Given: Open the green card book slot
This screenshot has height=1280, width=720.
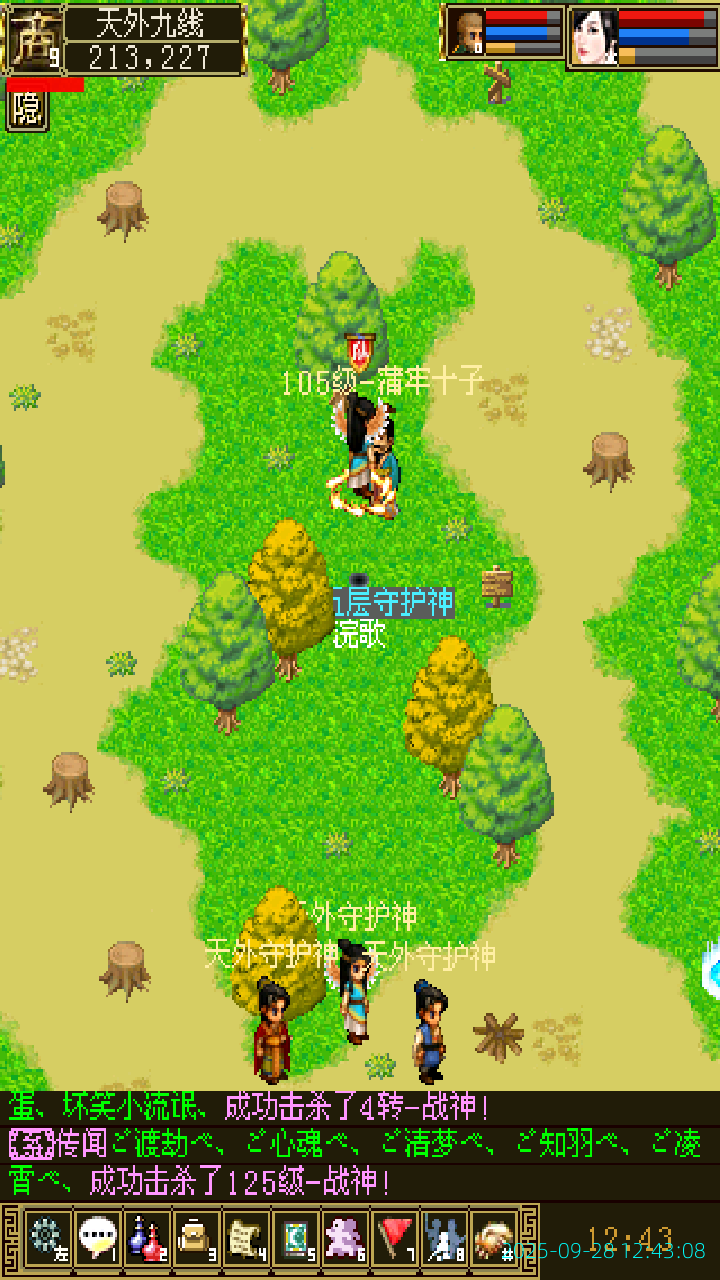Looking at the screenshot, I should pyautogui.click(x=296, y=1239).
